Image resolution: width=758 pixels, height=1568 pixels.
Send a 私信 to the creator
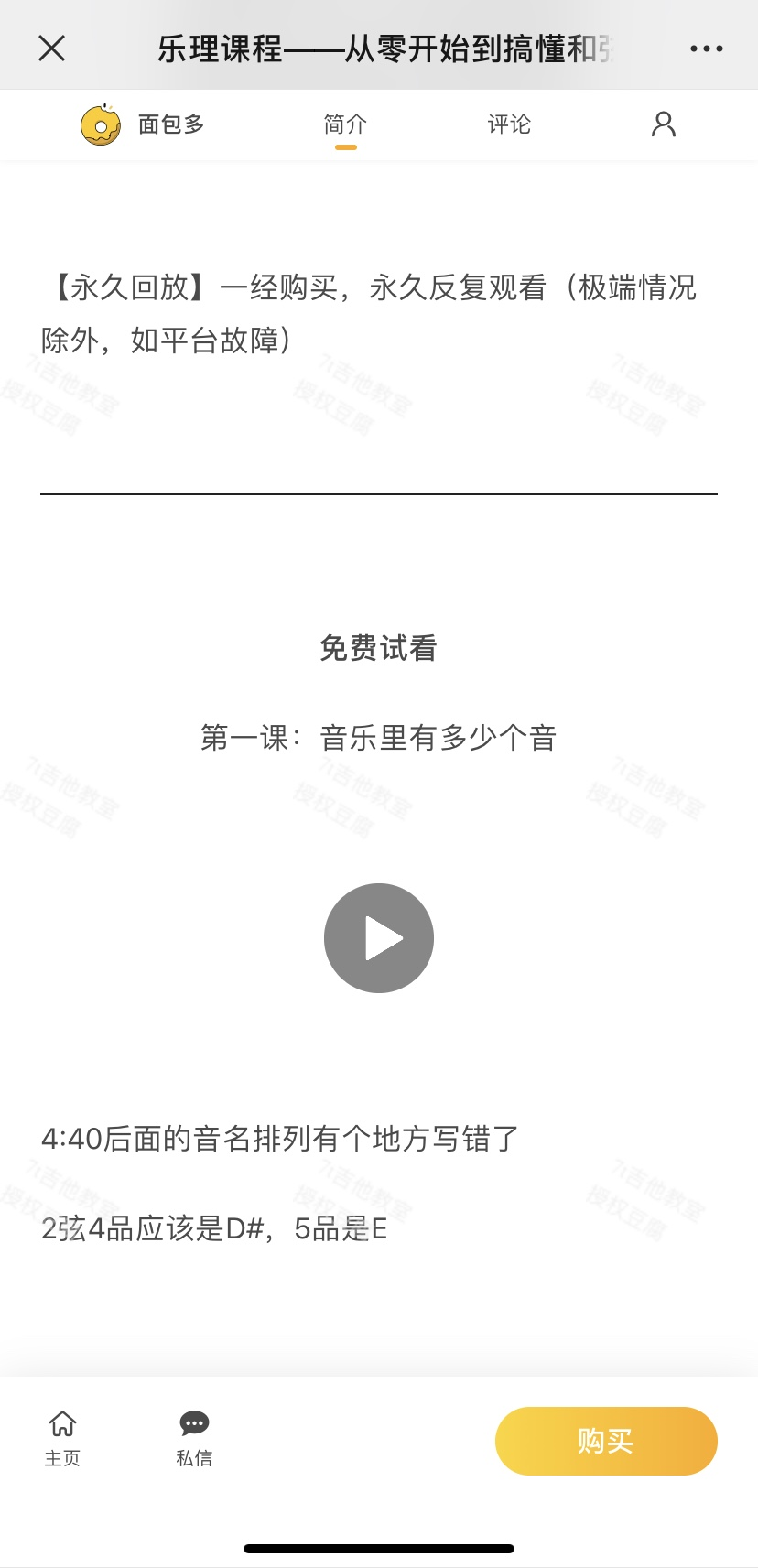pos(194,1438)
